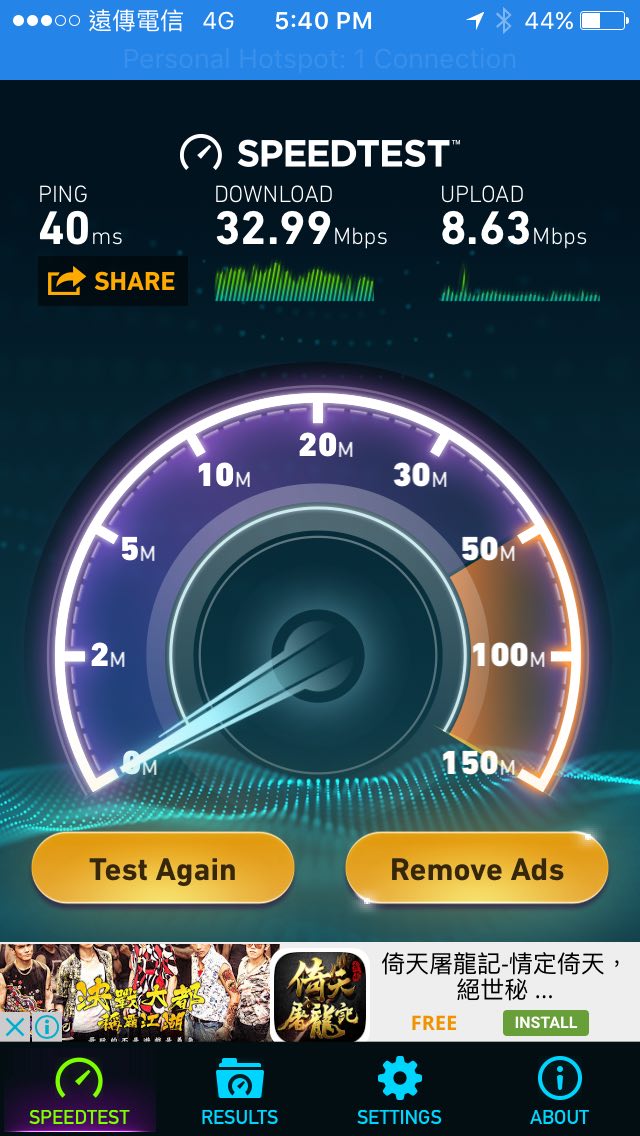This screenshot has height=1136, width=640.
Task: Open the ad info icon
Action: coord(46,1026)
